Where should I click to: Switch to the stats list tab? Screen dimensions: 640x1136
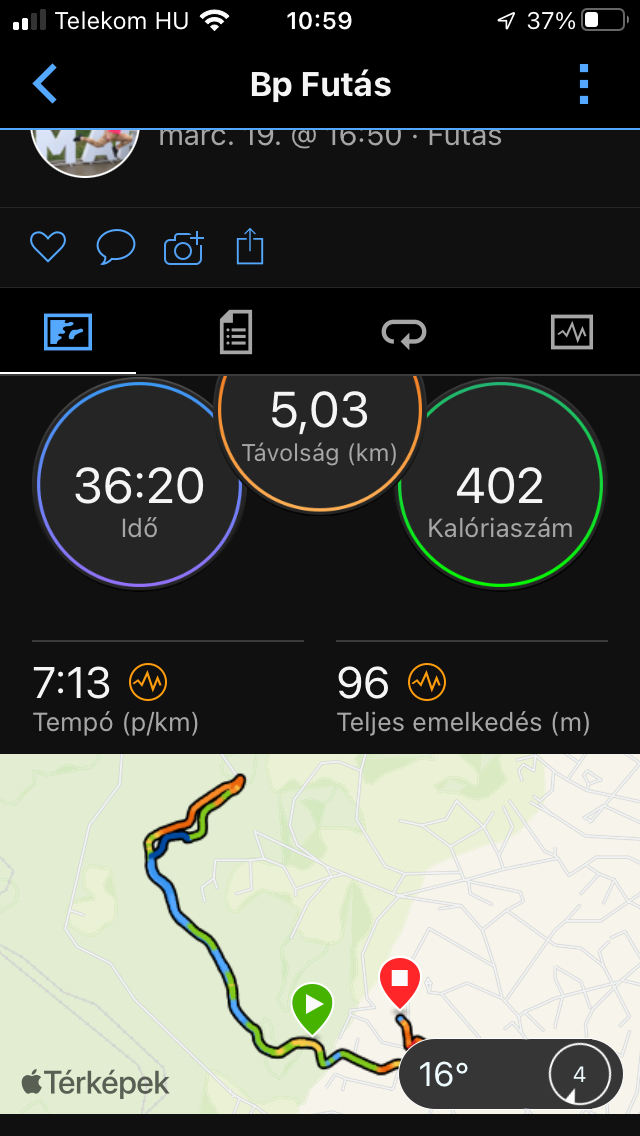coord(236,332)
